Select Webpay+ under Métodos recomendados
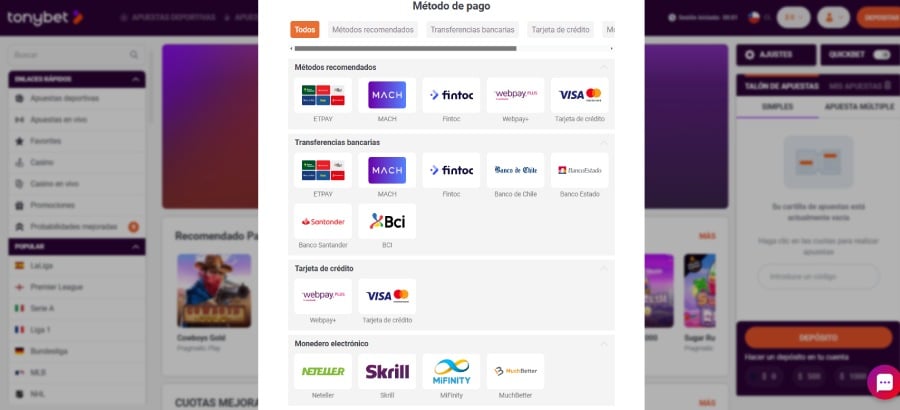 [515, 95]
